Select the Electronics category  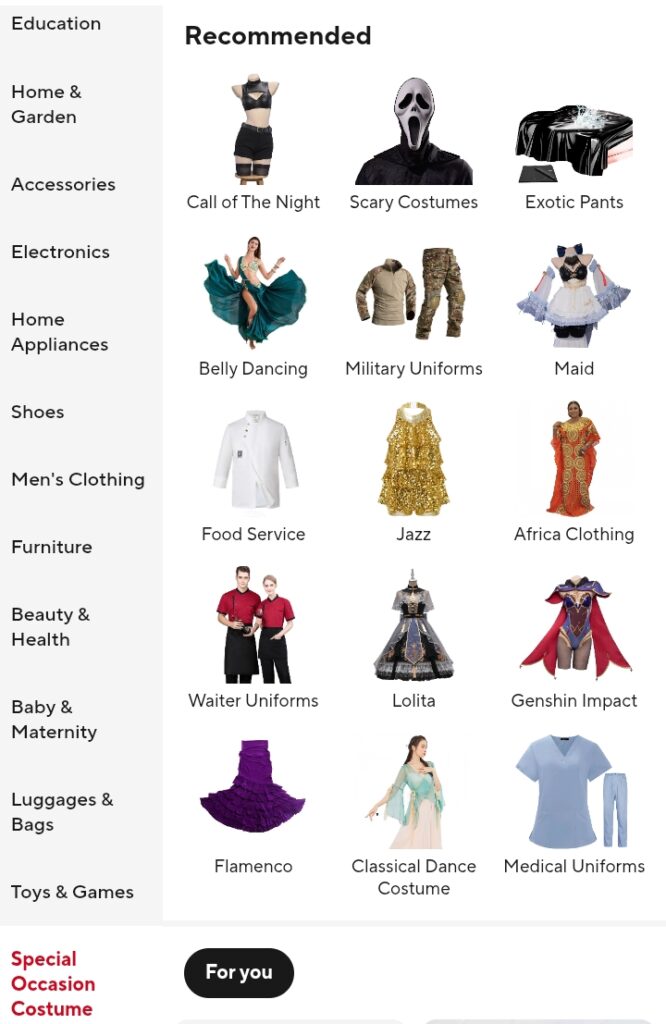(x=60, y=252)
